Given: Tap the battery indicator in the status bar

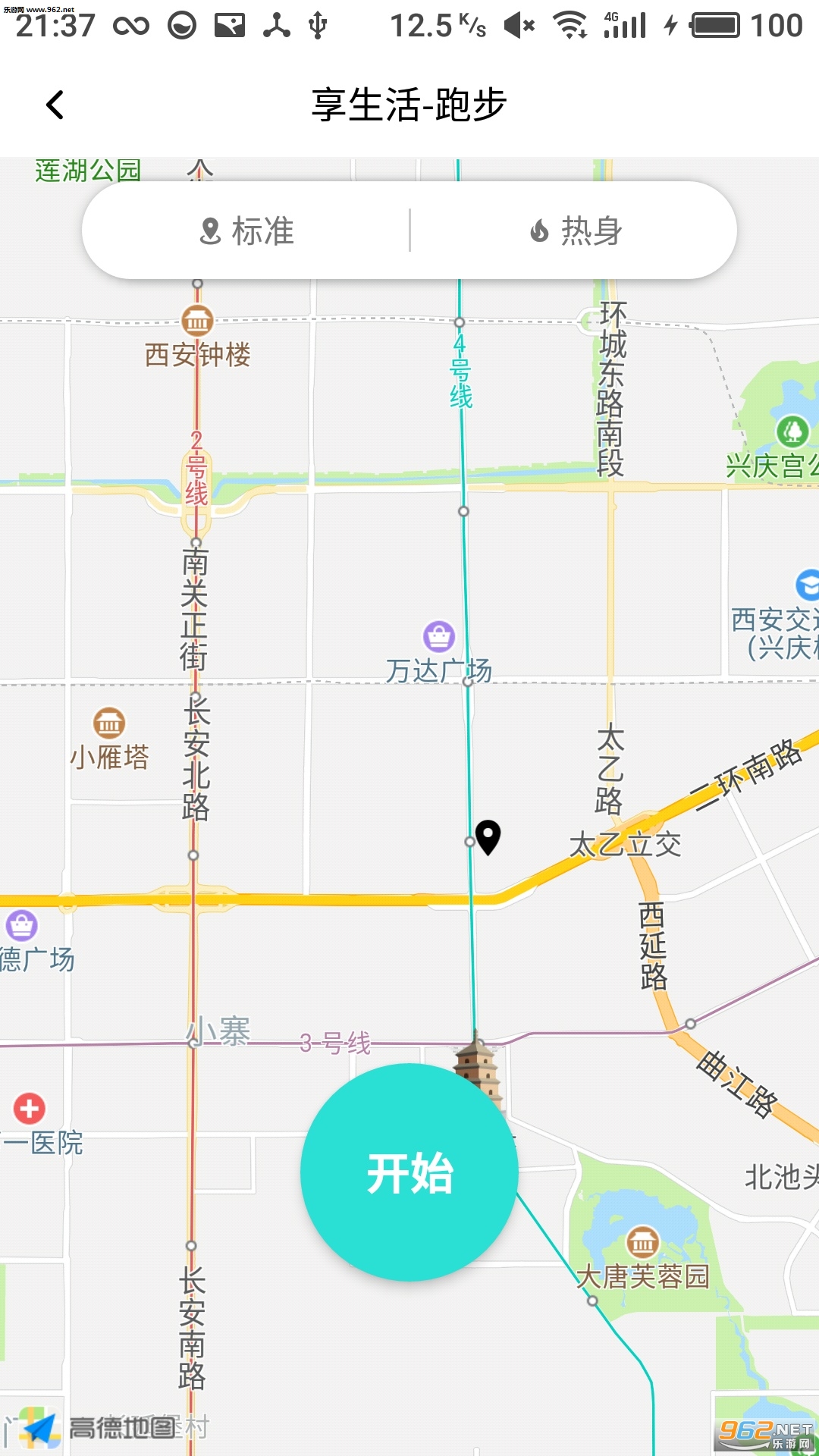Looking at the screenshot, I should pyautogui.click(x=715, y=24).
